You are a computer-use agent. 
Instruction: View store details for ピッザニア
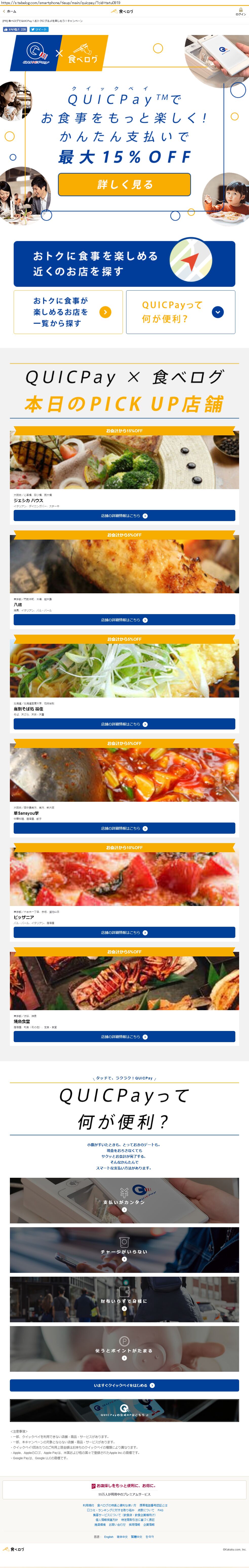[x=124, y=933]
